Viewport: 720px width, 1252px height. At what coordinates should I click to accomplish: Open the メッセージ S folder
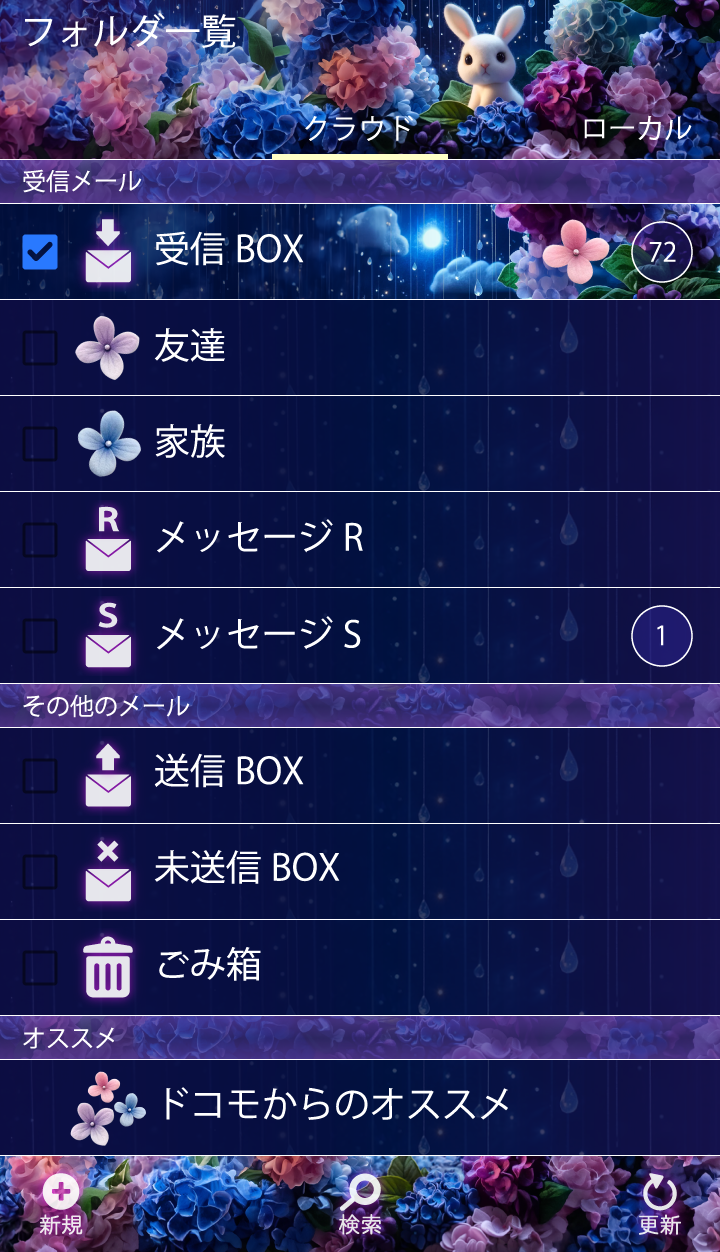[300, 635]
